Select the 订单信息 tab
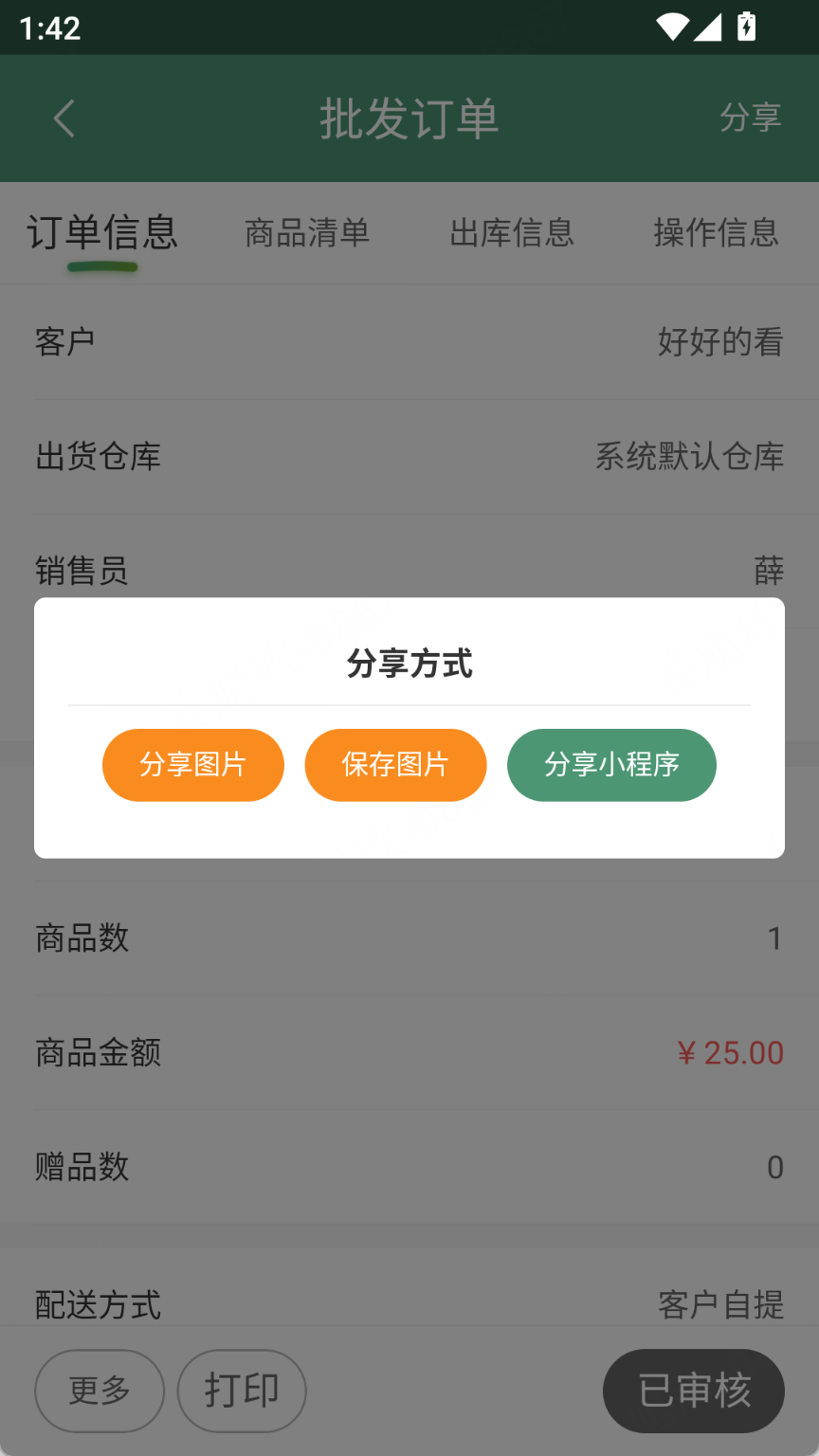Screen dimensions: 819x1456 coord(102,233)
